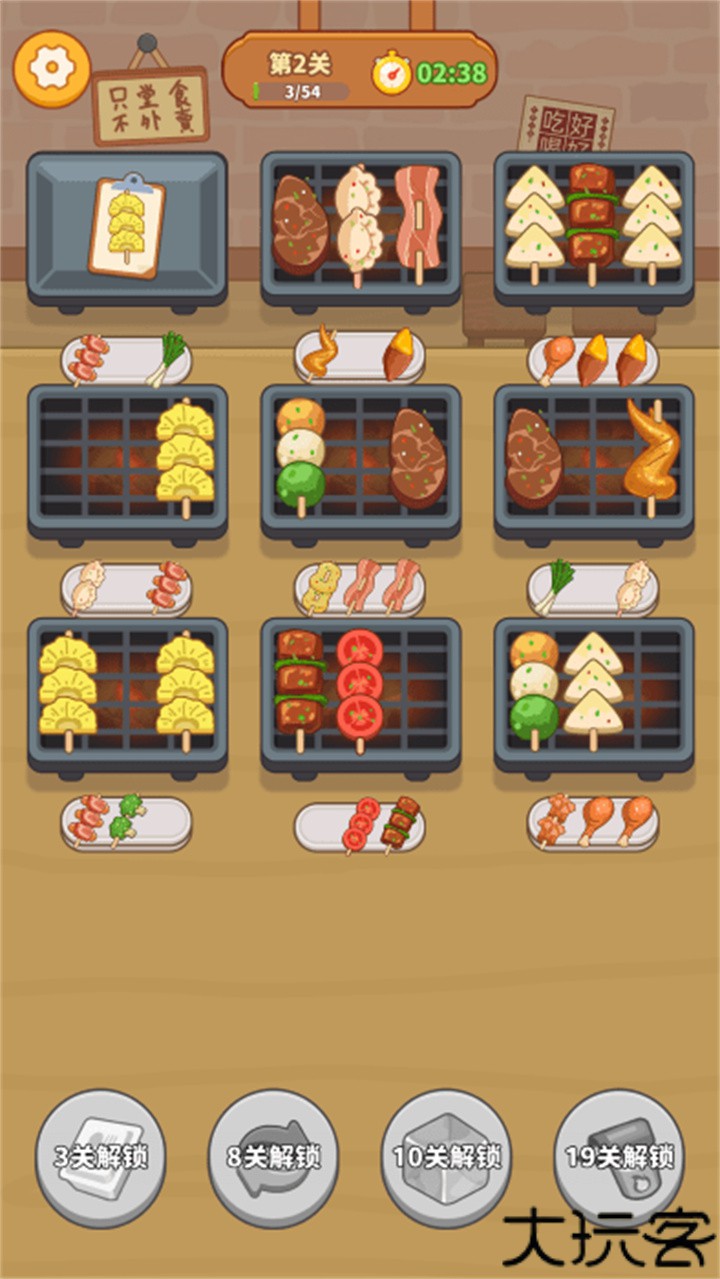Select the tomato skewer on the grill
This screenshot has height=1279, width=720.
[360, 685]
